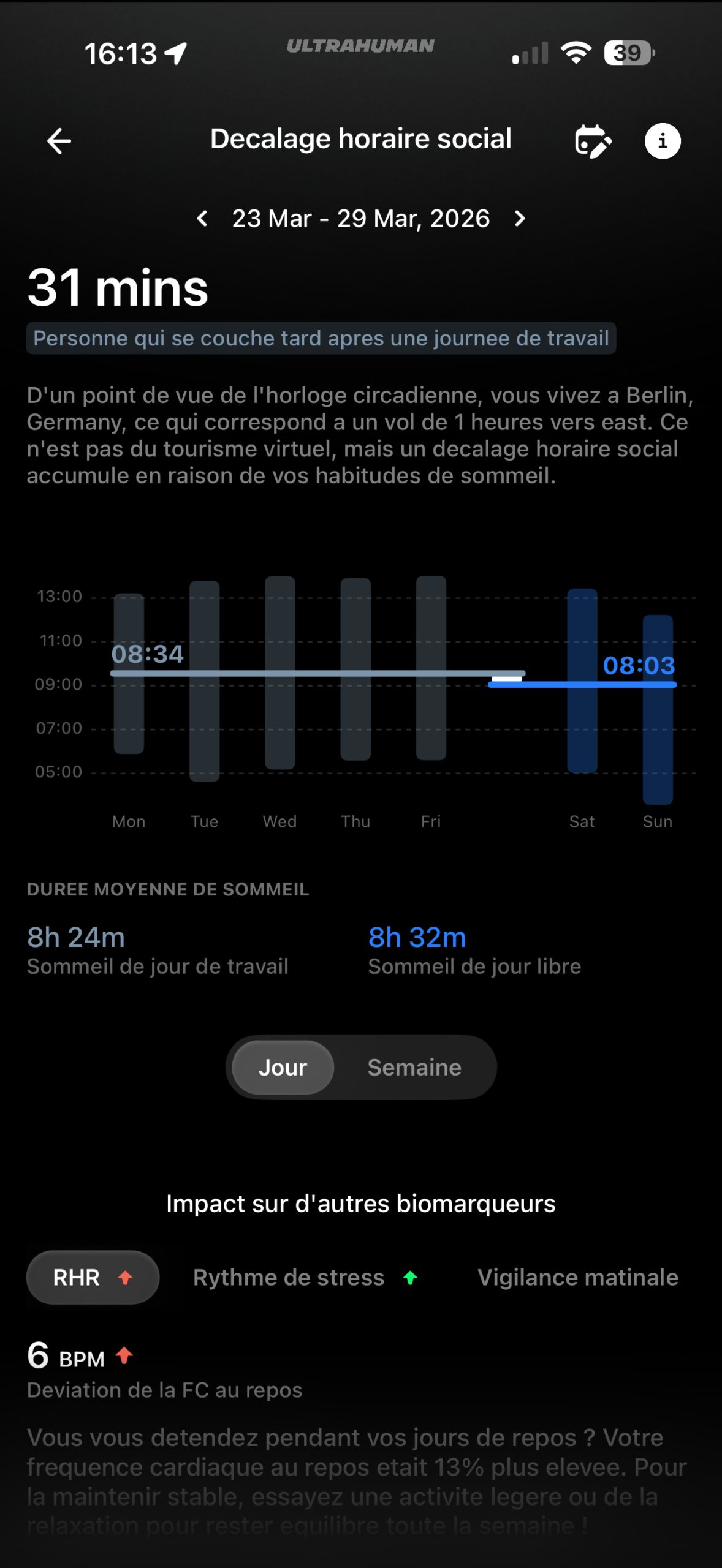Open the info icon
The height and width of the screenshot is (1568, 722).
pos(662,141)
